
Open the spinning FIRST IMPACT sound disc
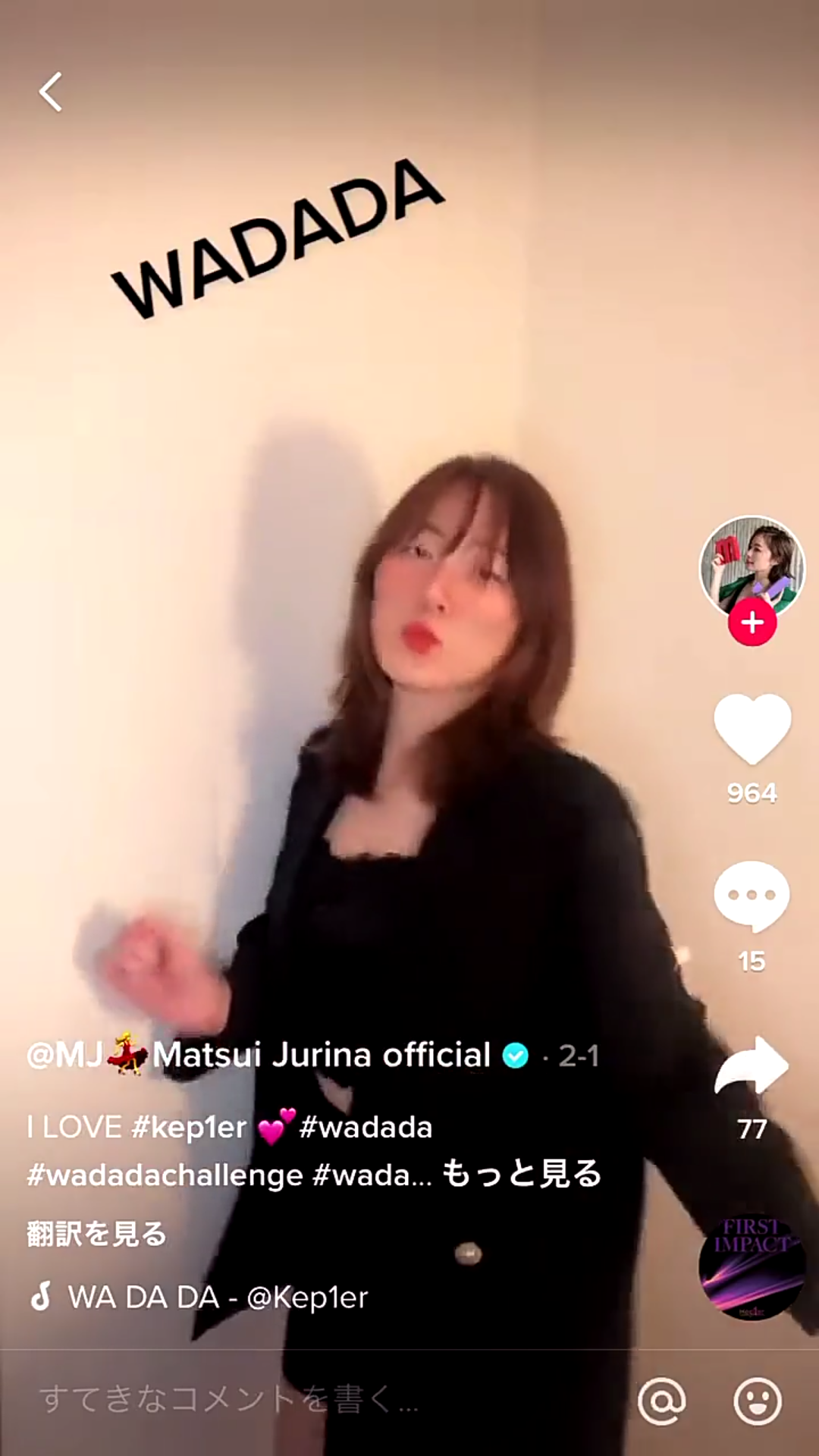751,1266
